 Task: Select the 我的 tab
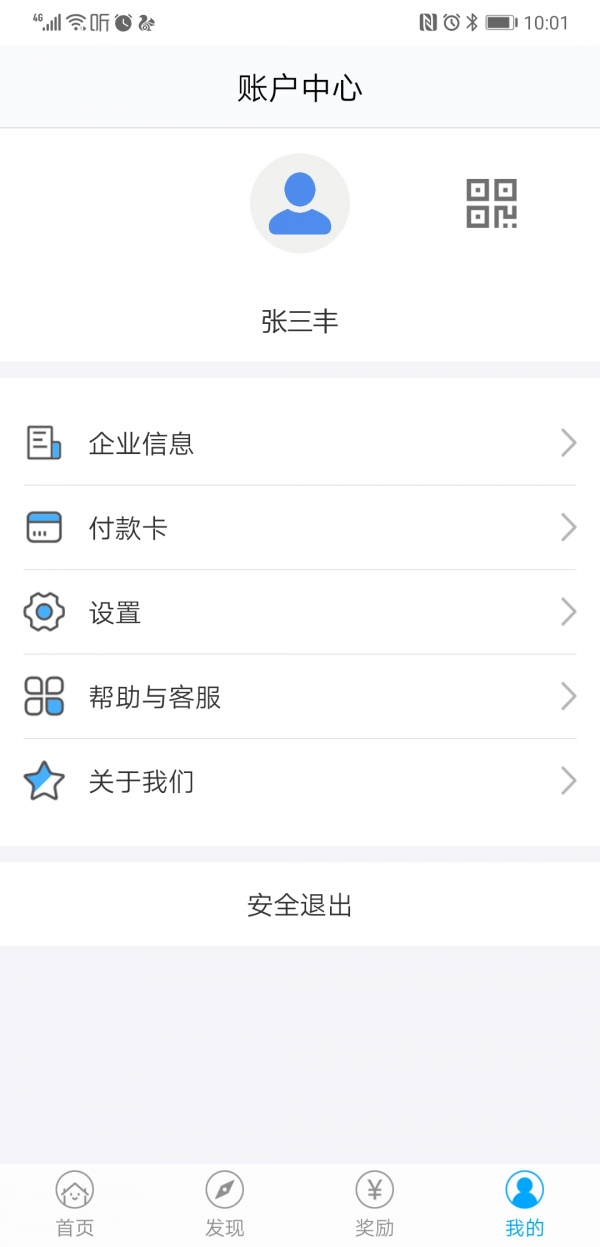pyautogui.click(x=524, y=1203)
